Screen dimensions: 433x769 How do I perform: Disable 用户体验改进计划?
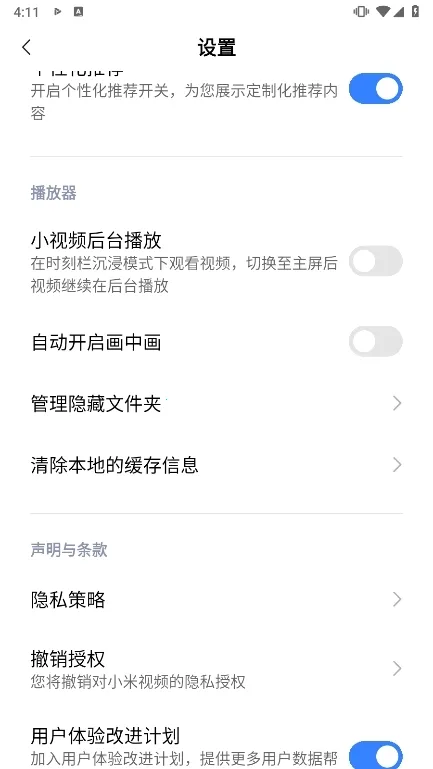pos(376,754)
